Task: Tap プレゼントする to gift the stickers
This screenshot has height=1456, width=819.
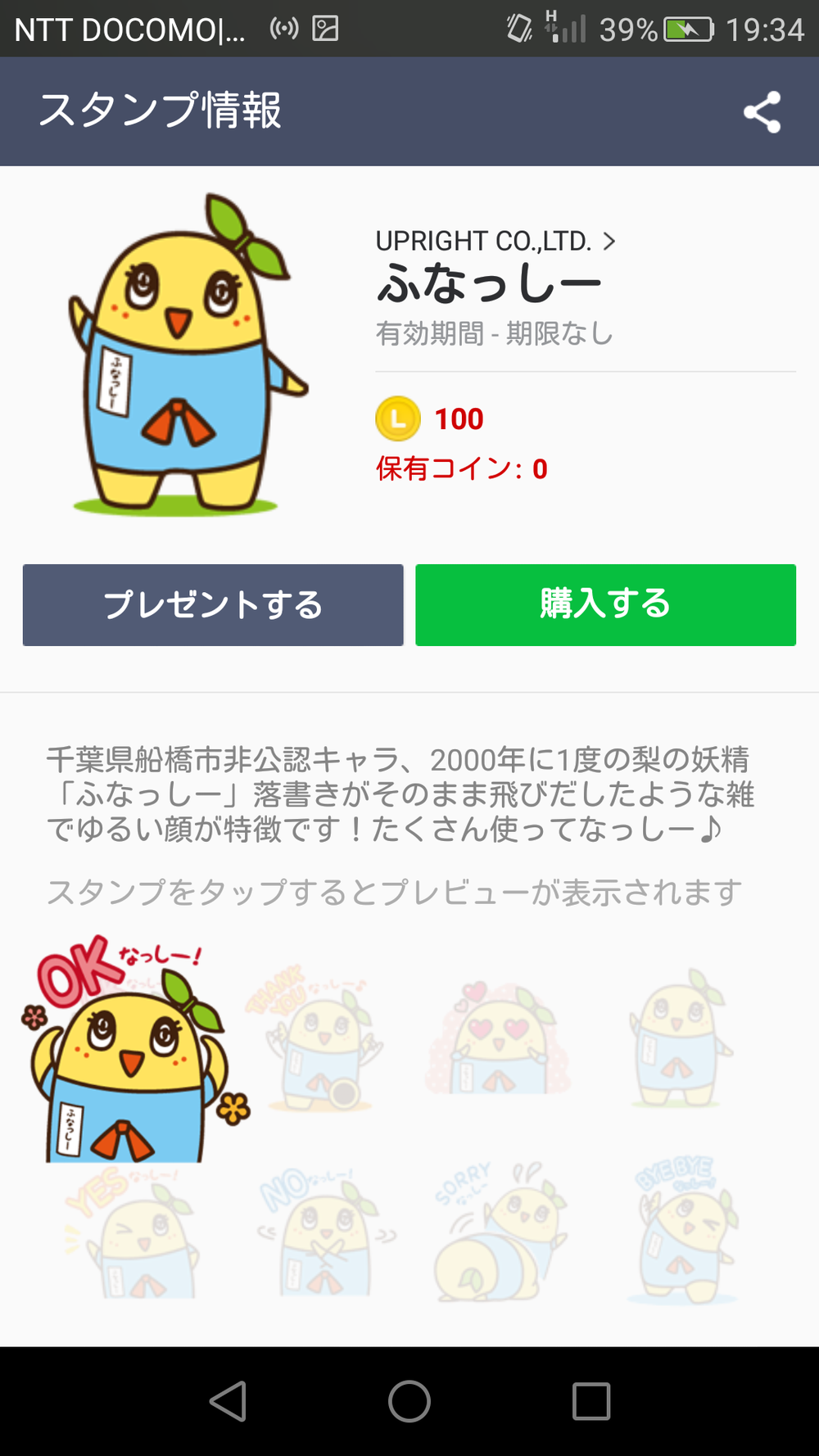Action: [213, 605]
